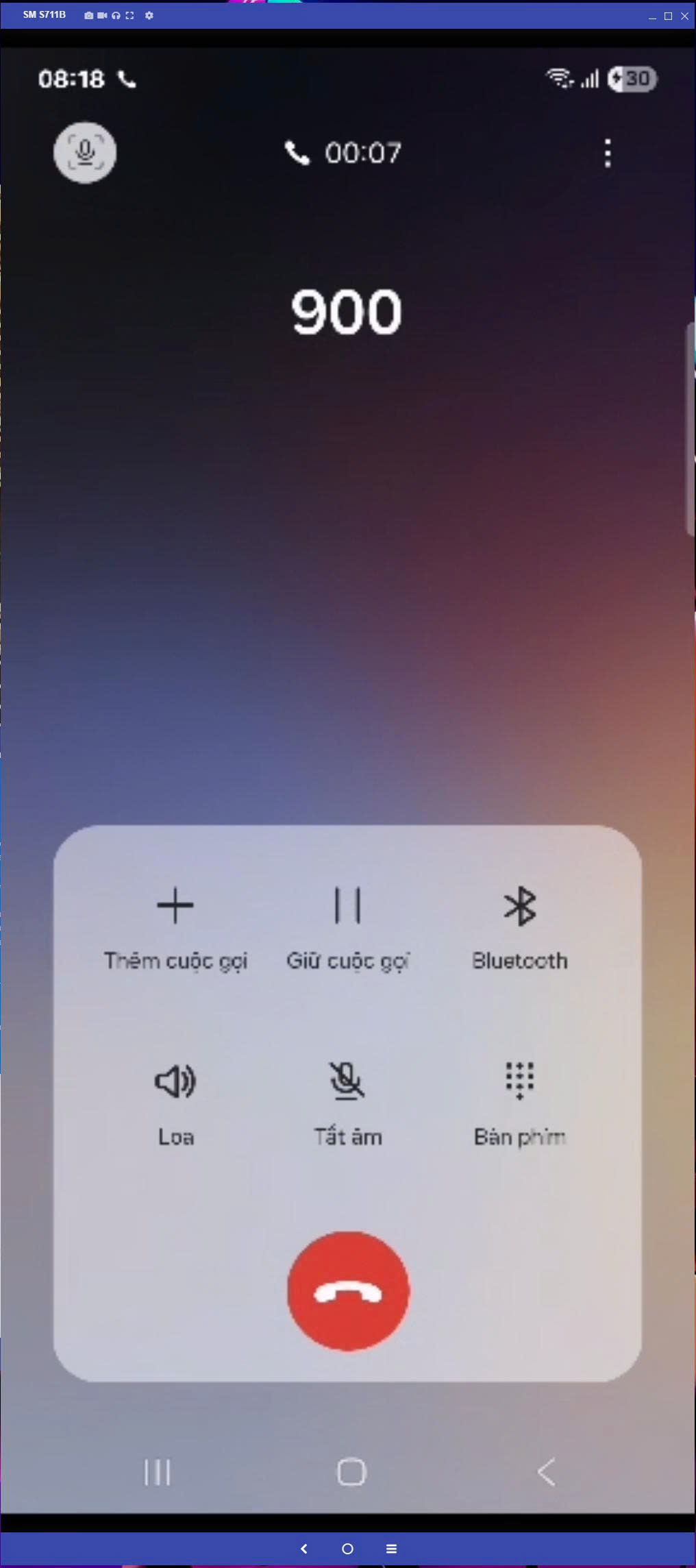Image resolution: width=696 pixels, height=1568 pixels.
Task: Tap the voice recording icon at top left
Action: click(85, 153)
